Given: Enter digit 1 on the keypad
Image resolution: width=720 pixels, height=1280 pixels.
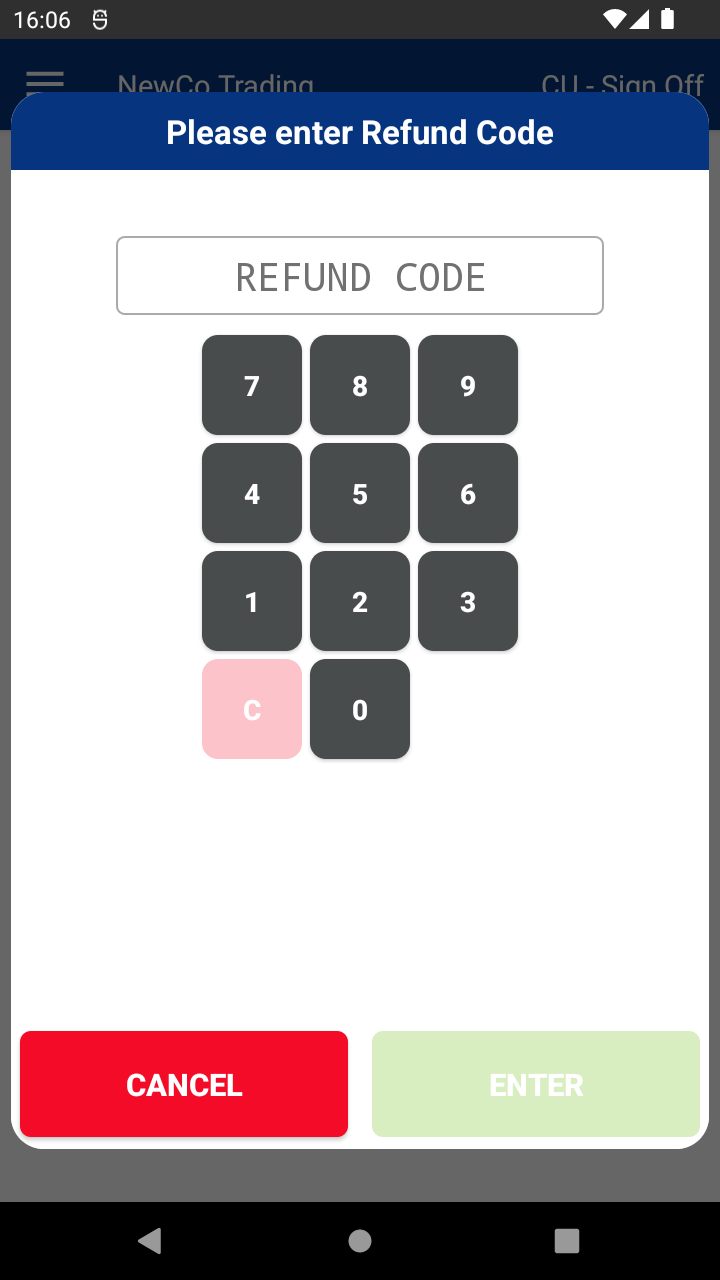Looking at the screenshot, I should [252, 602].
